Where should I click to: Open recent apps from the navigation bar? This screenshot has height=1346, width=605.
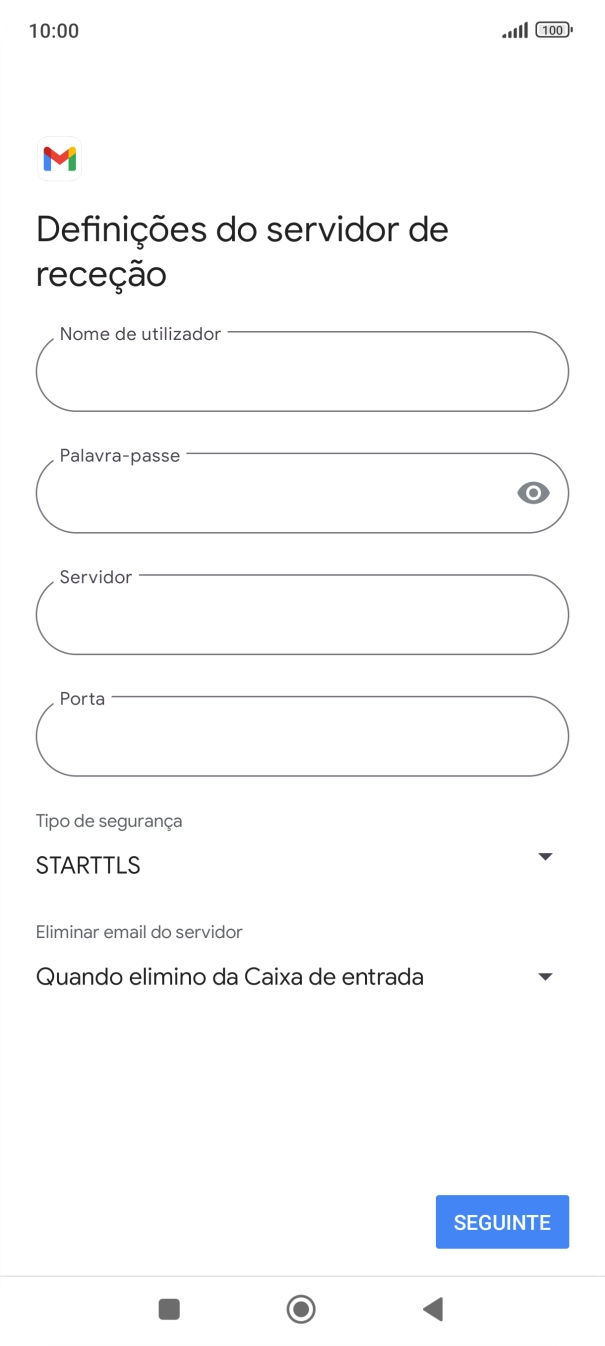coord(169,1309)
